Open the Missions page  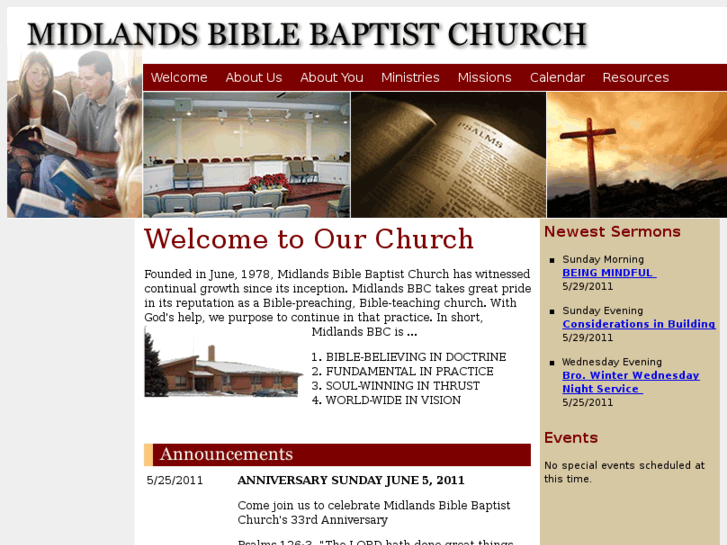[484, 77]
